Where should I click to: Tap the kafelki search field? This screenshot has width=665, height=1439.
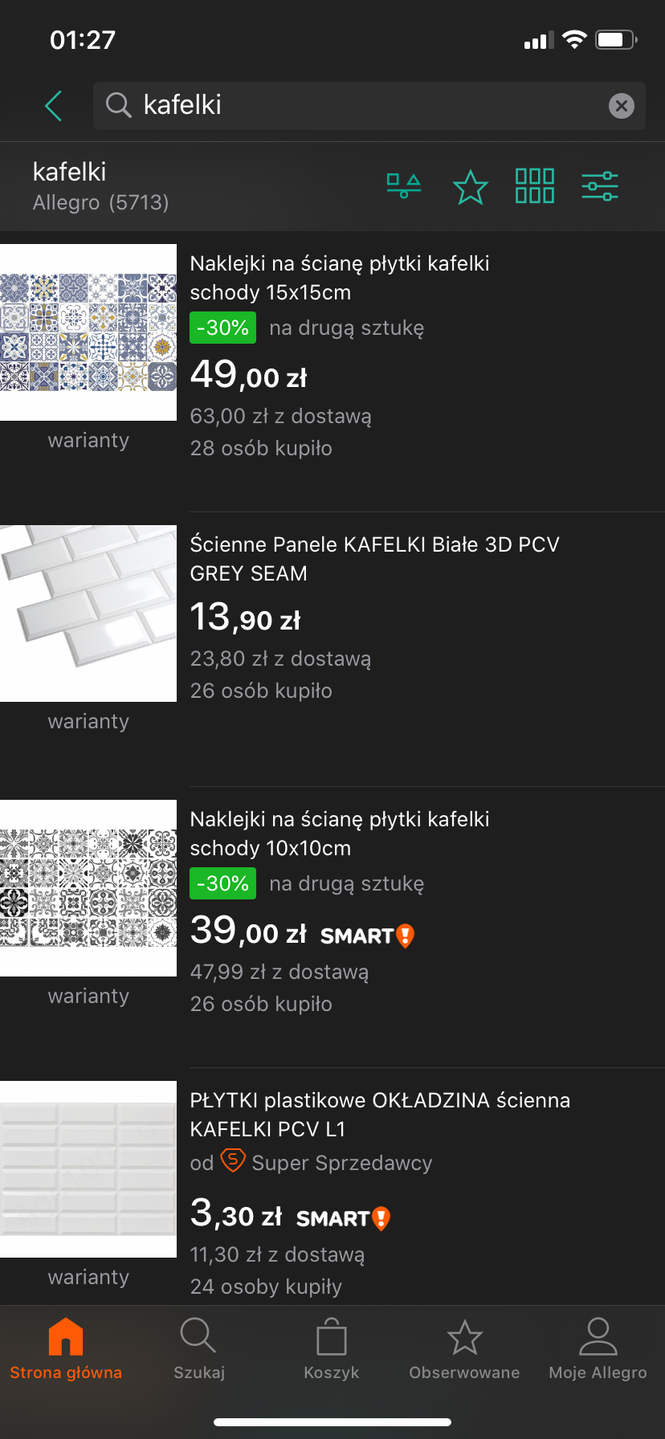(360, 105)
